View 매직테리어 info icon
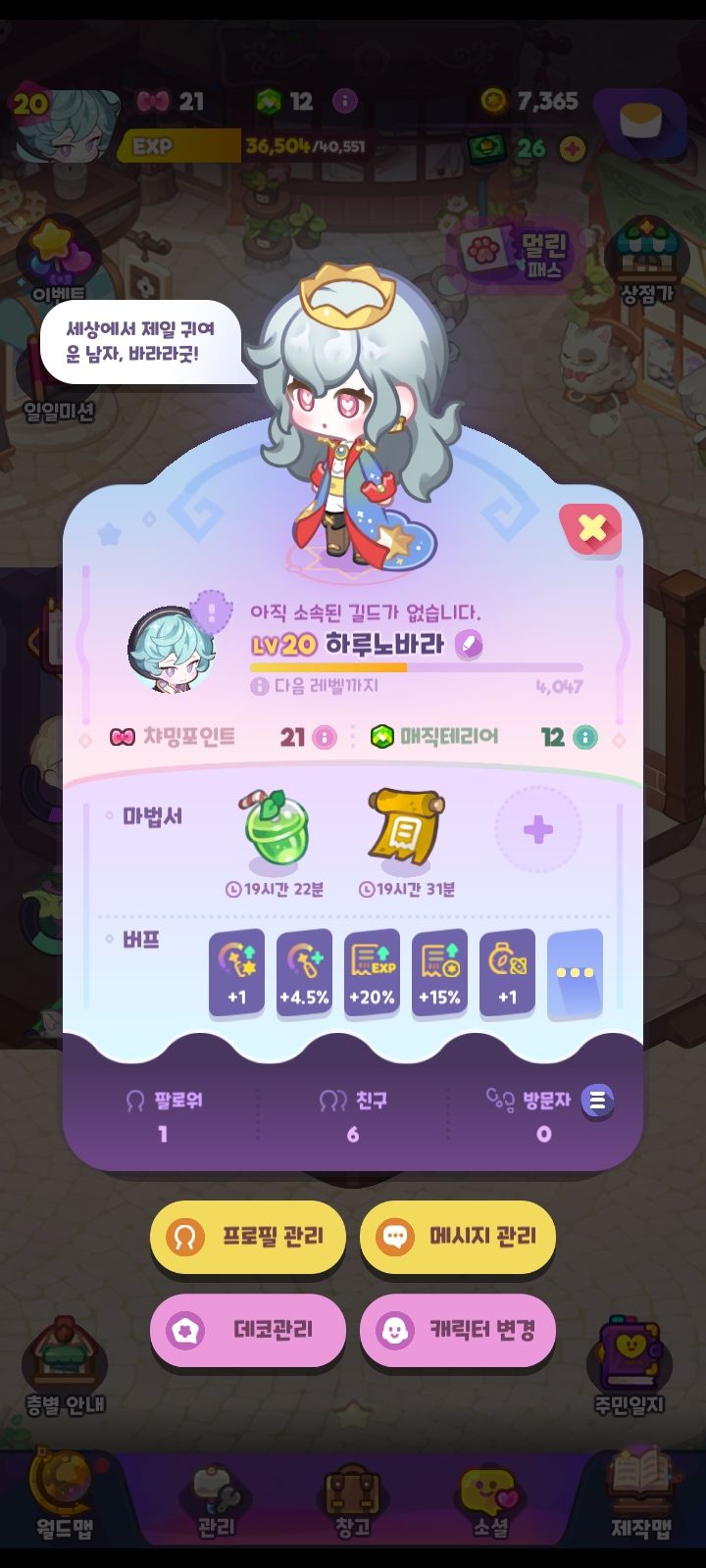This screenshot has height=1568, width=706. pyautogui.click(x=584, y=737)
